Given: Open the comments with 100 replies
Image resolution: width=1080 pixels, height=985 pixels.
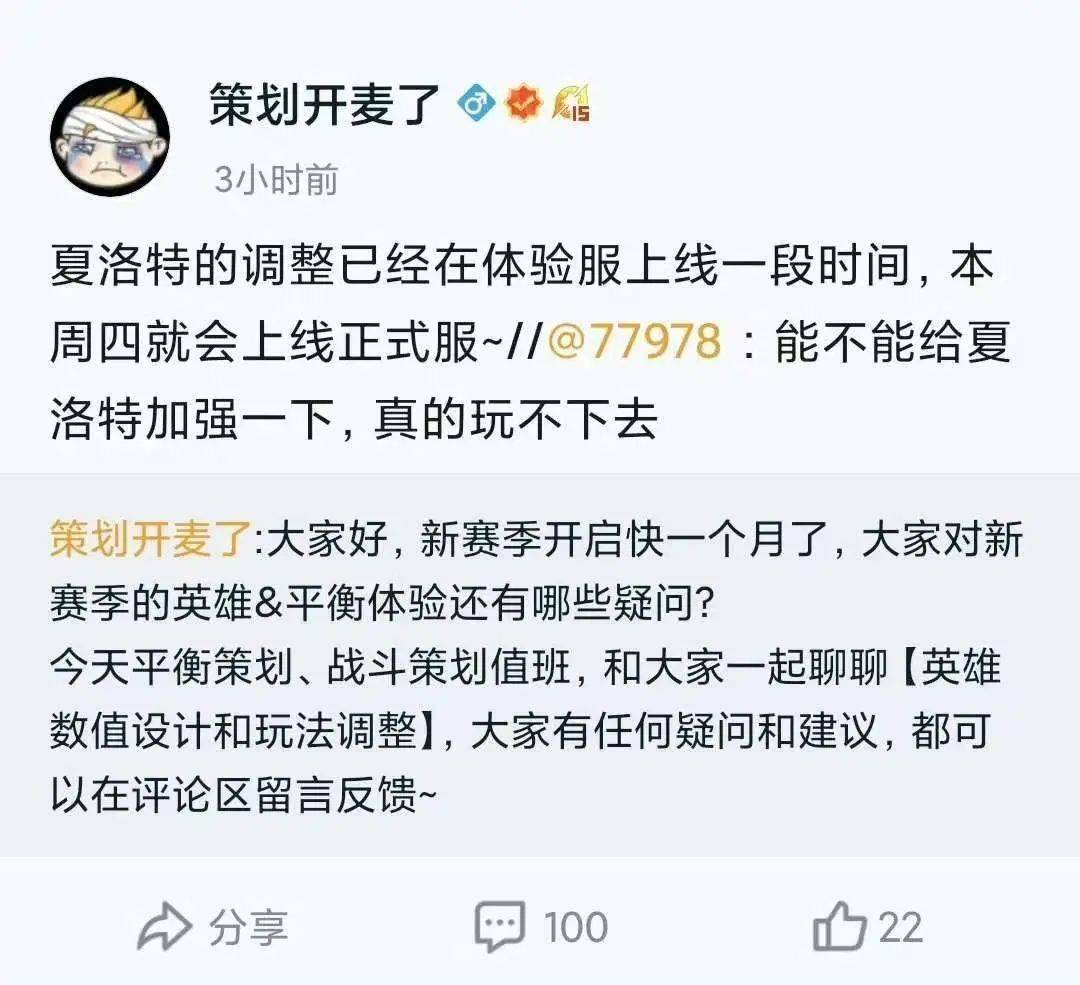Looking at the screenshot, I should (x=541, y=927).
